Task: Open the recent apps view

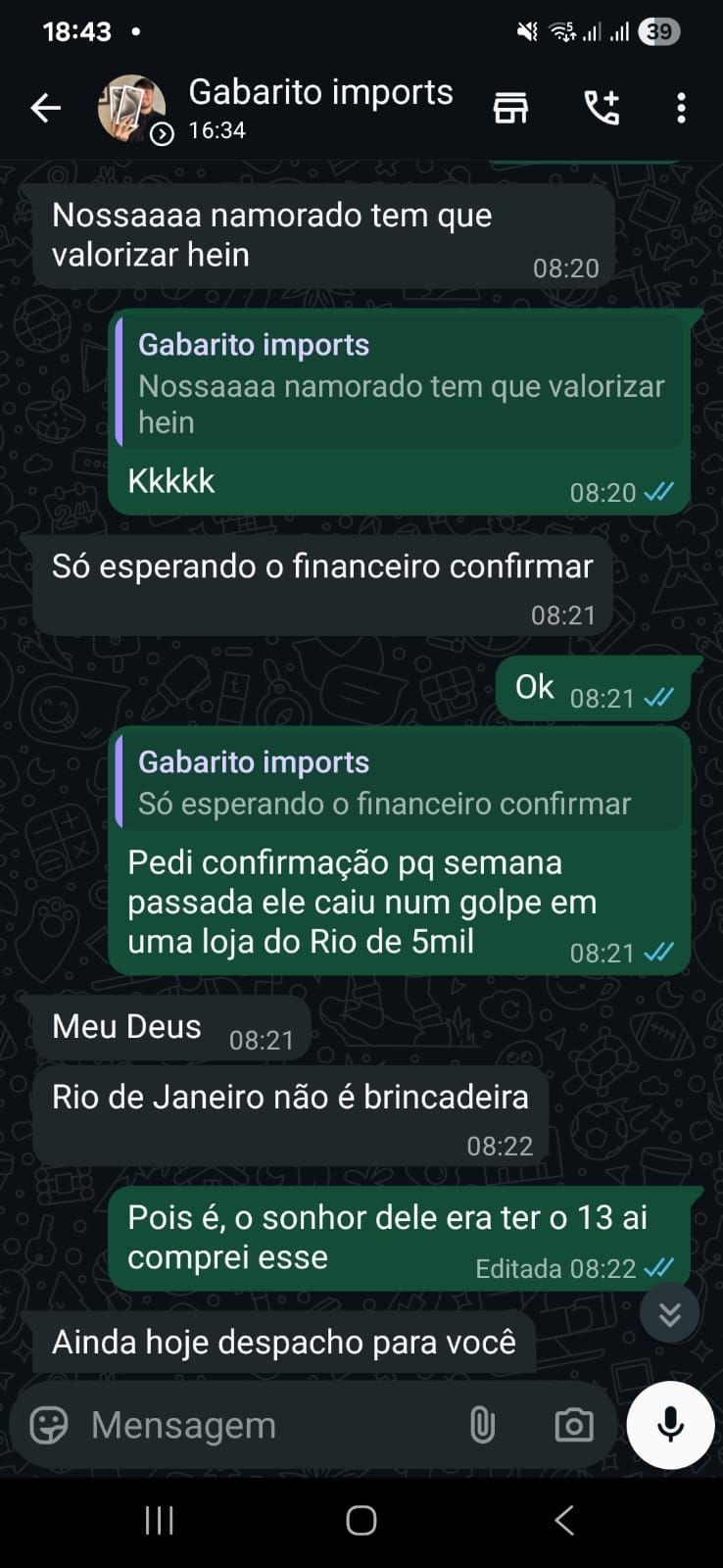Action: [159, 1520]
